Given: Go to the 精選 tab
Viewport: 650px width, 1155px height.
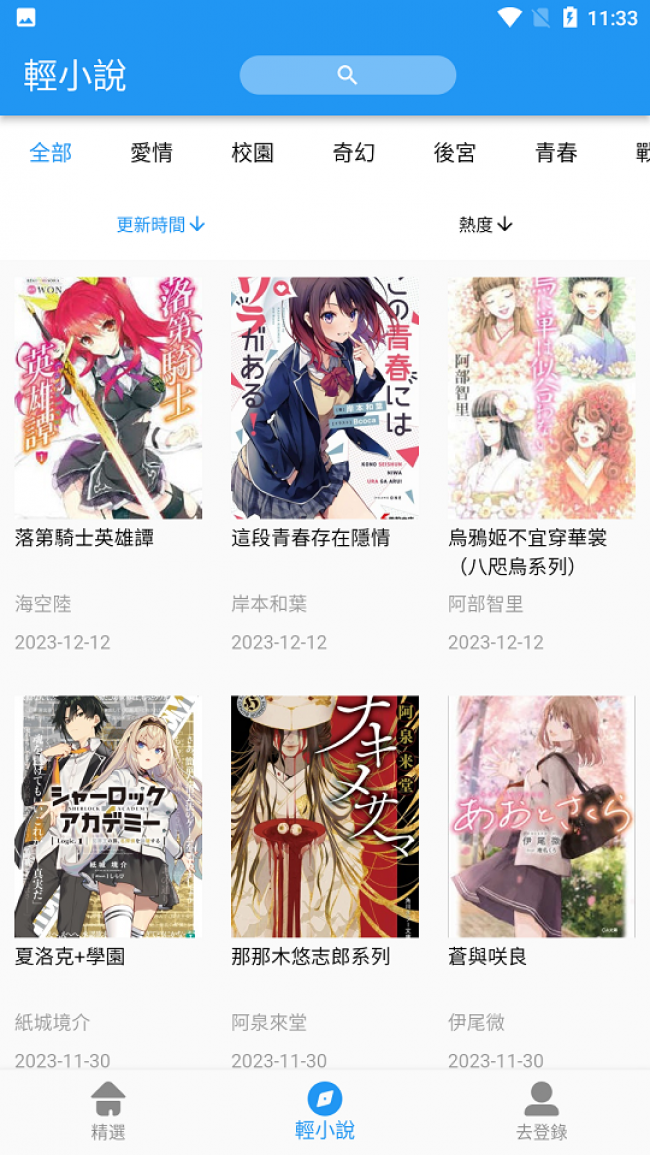Looking at the screenshot, I should click(x=108, y=1111).
